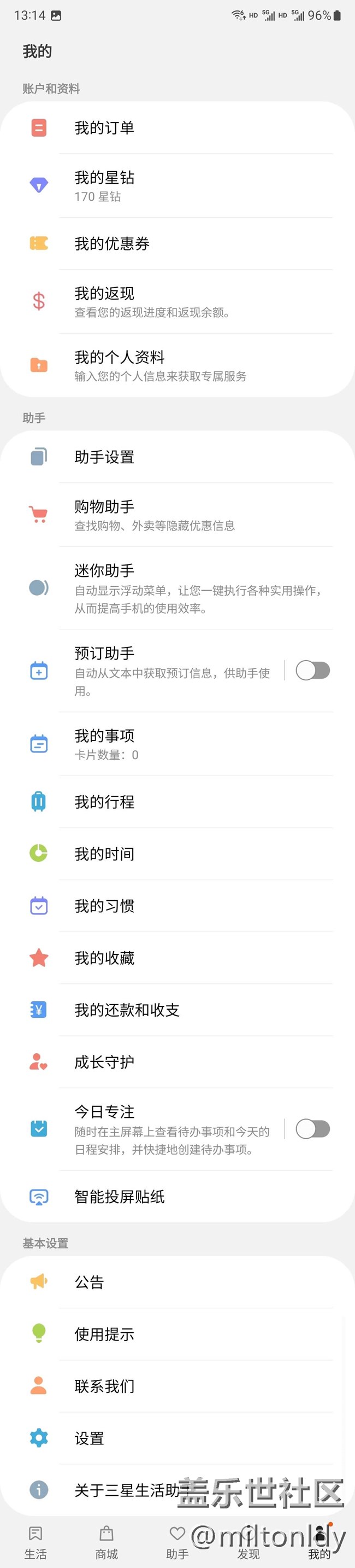Open 助手设置
355x1568 pixels.
[176, 457]
